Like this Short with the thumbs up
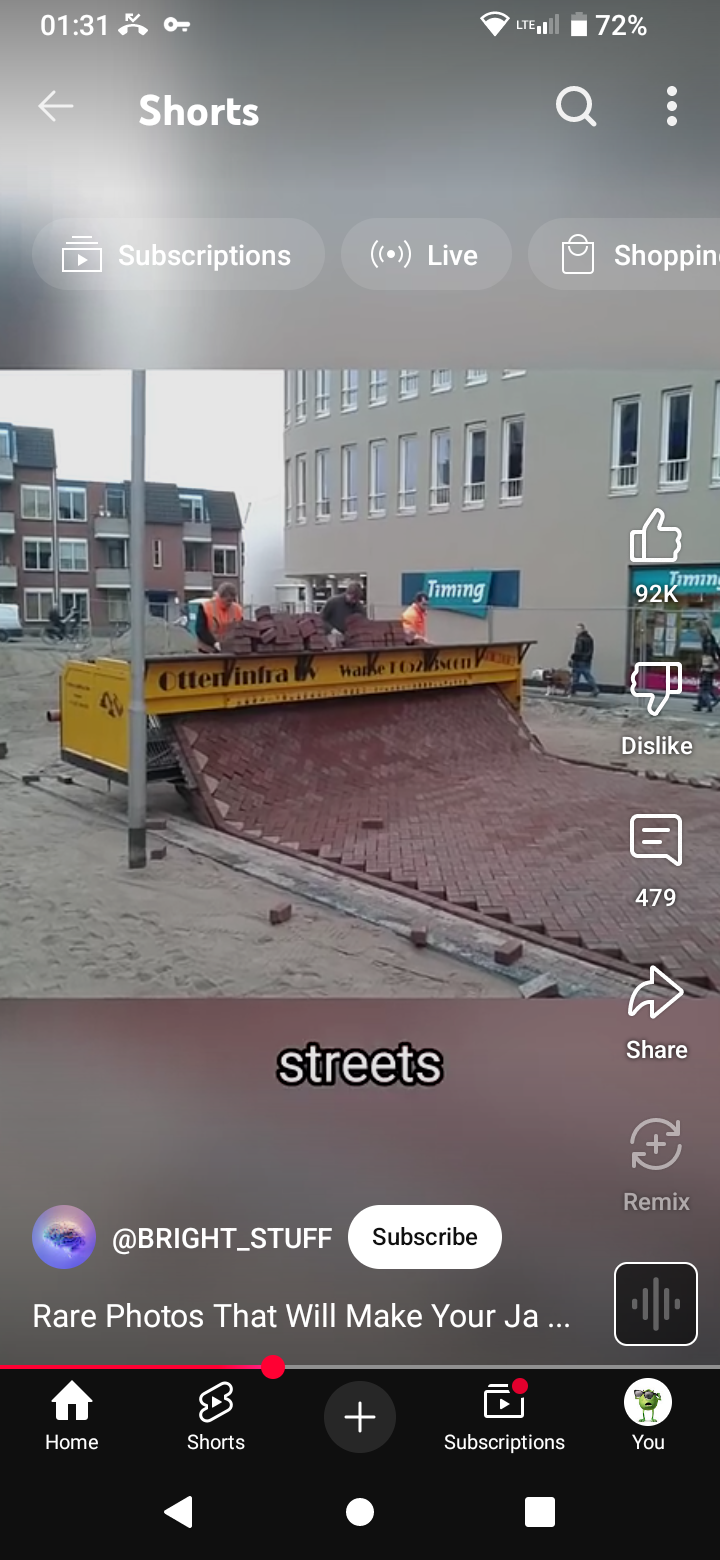The width and height of the screenshot is (720, 1560). coord(656,538)
